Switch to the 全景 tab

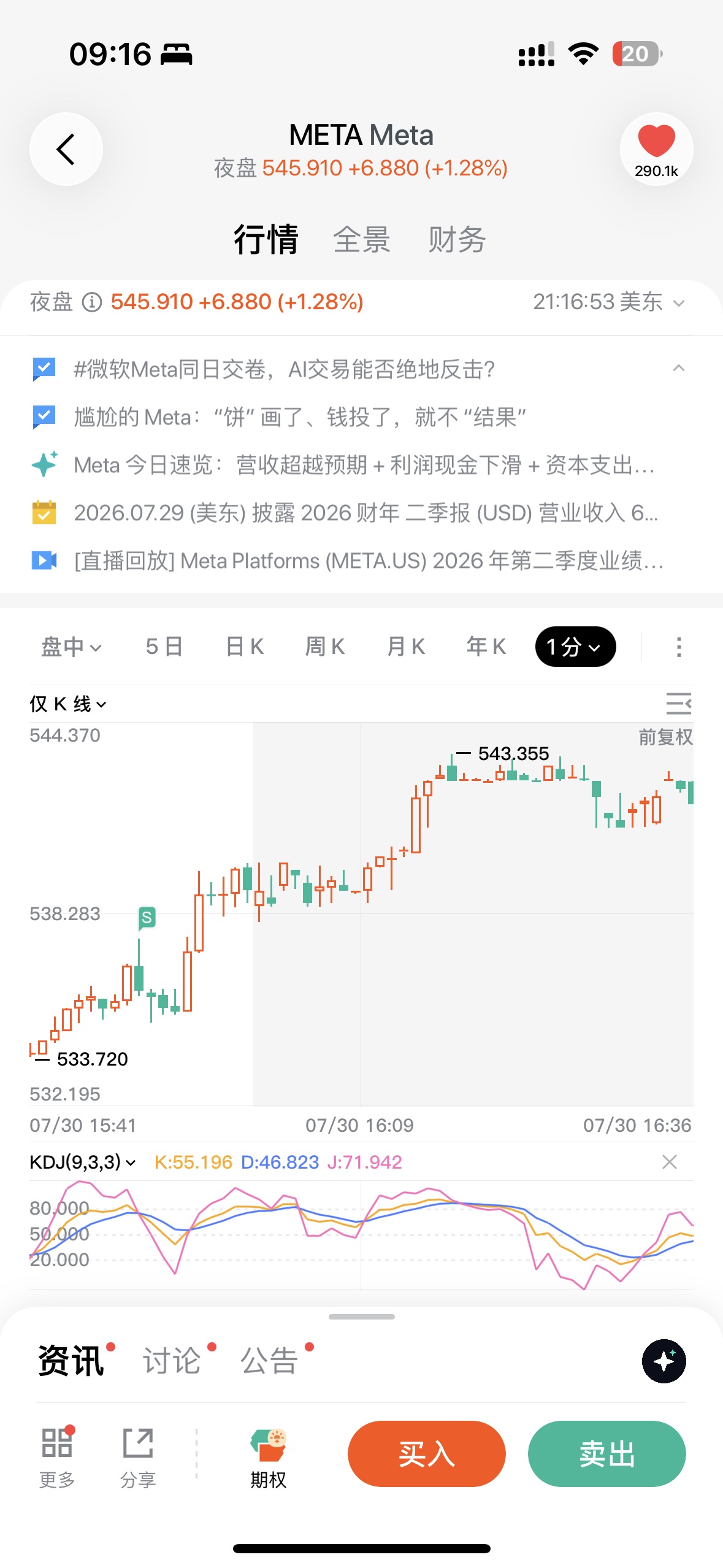coord(362,239)
